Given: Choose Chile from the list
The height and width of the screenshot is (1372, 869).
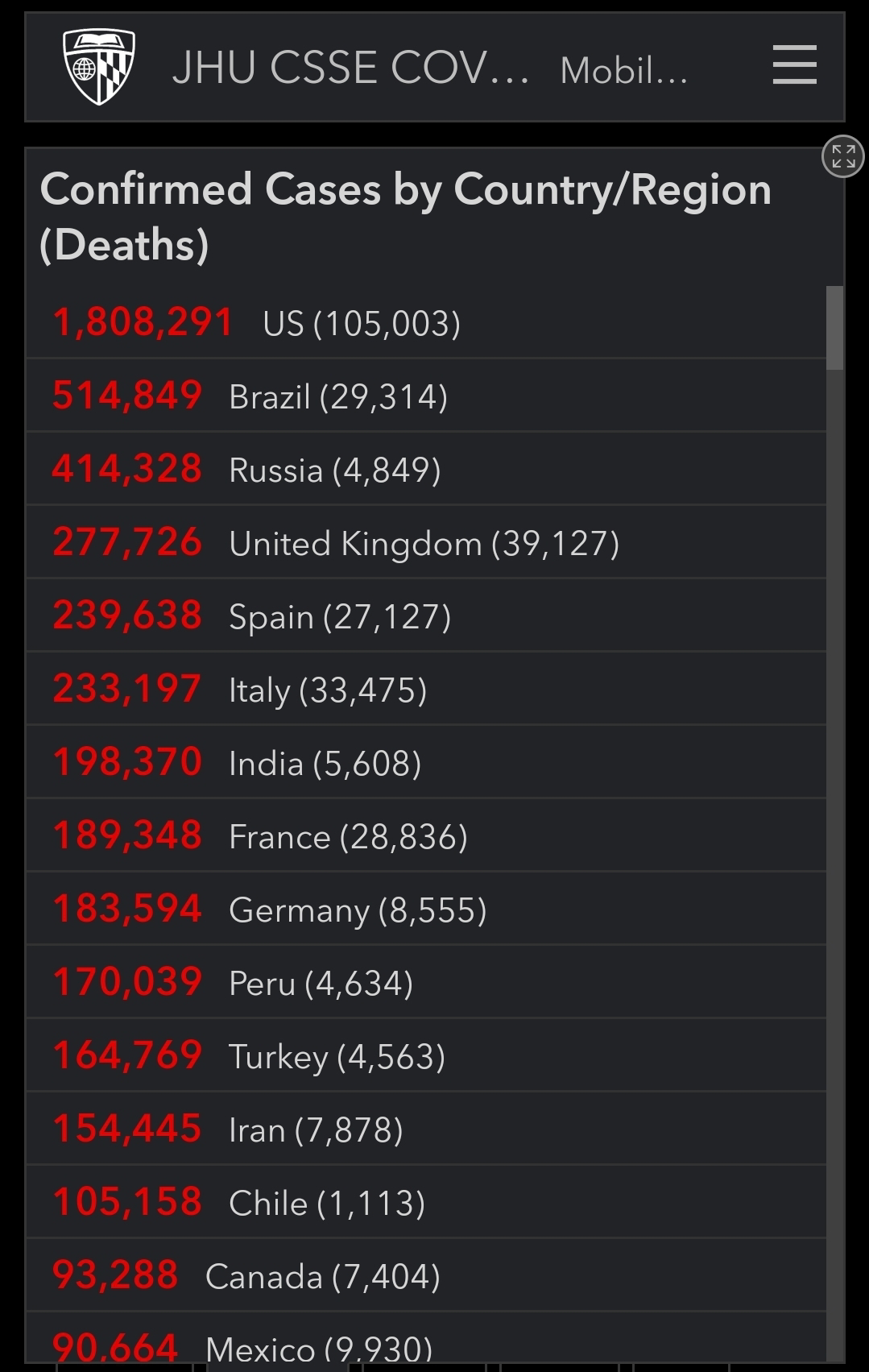Looking at the screenshot, I should (x=426, y=1202).
